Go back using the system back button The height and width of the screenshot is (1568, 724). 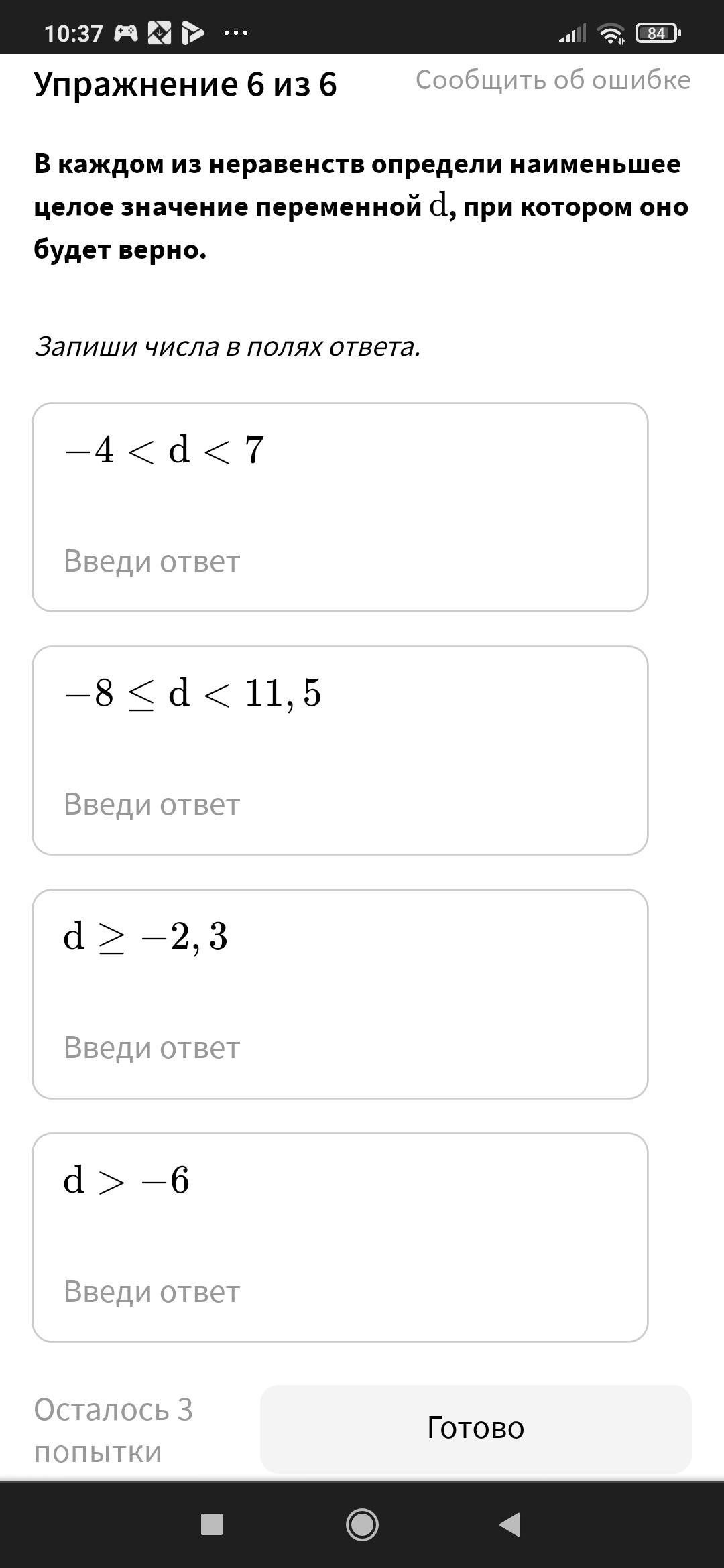click(x=510, y=1524)
